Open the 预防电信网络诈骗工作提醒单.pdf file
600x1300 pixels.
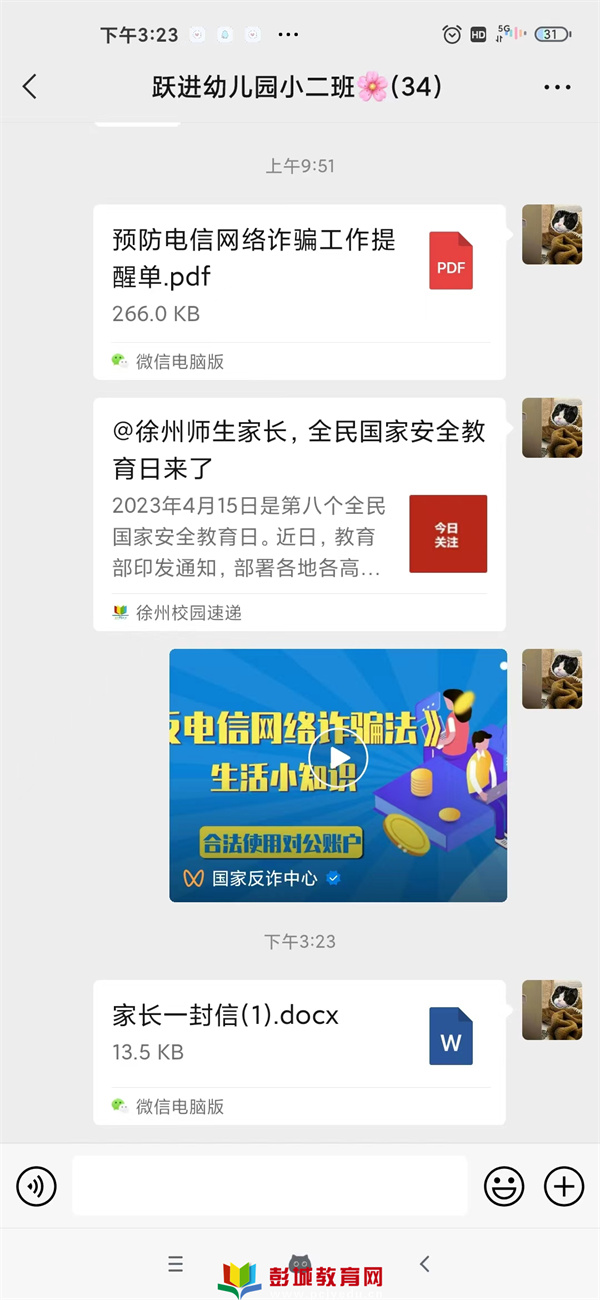299,275
